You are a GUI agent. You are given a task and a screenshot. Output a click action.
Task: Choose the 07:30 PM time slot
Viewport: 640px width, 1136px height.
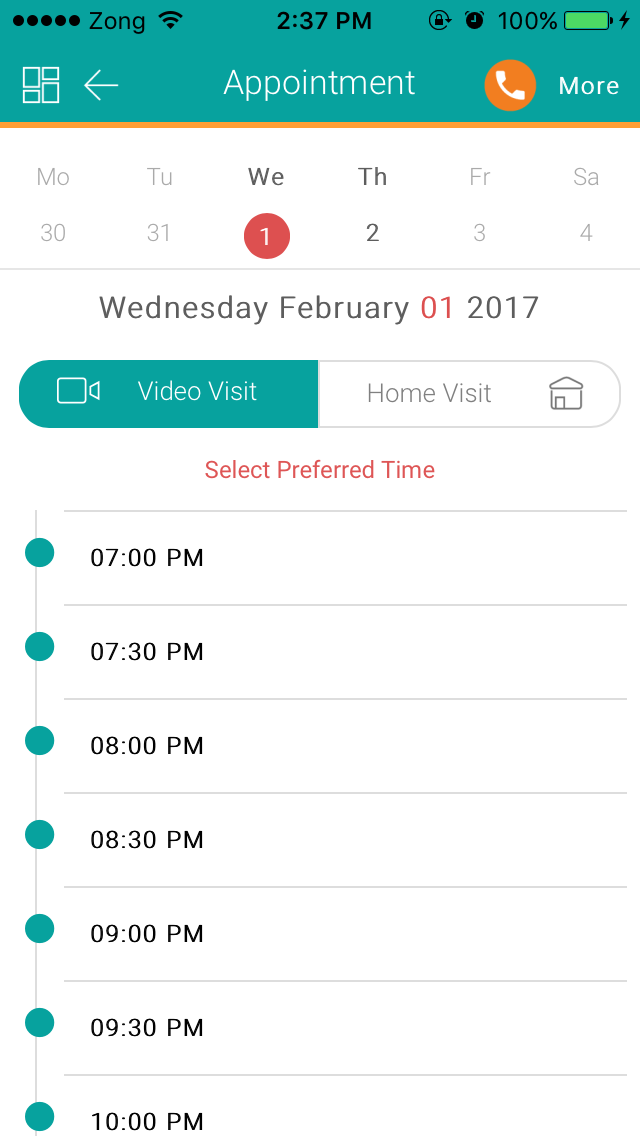[x=146, y=652]
